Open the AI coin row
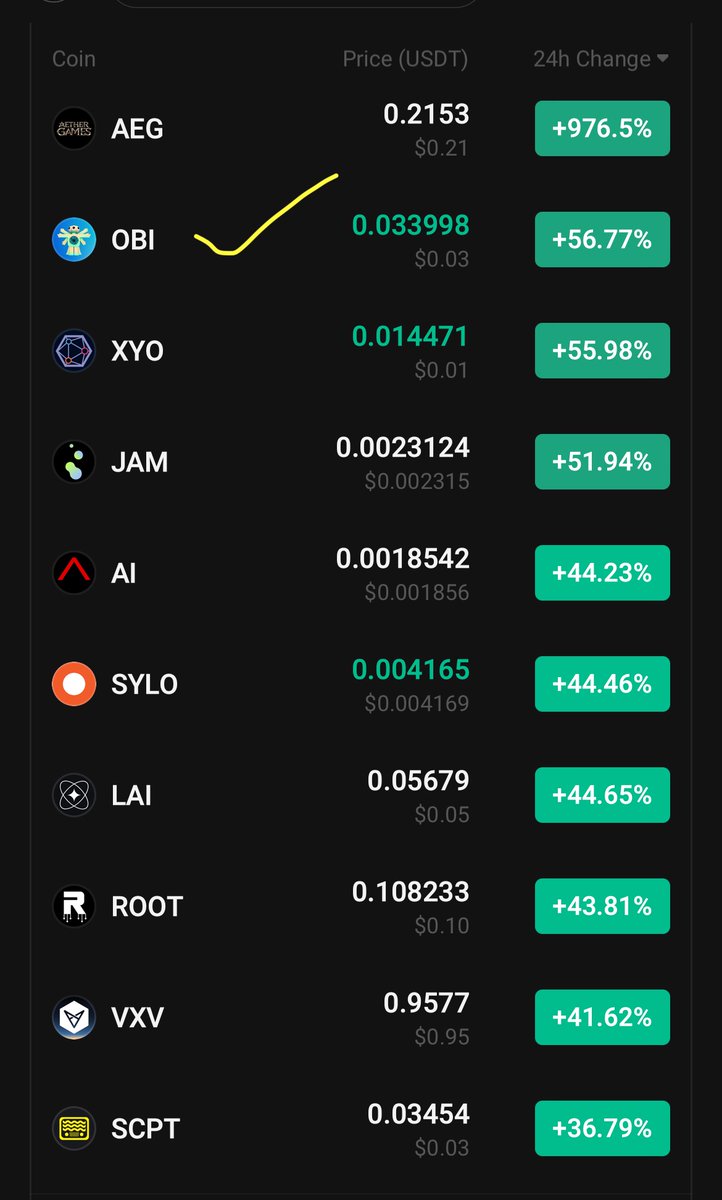Image resolution: width=722 pixels, height=1200 pixels. [361, 573]
